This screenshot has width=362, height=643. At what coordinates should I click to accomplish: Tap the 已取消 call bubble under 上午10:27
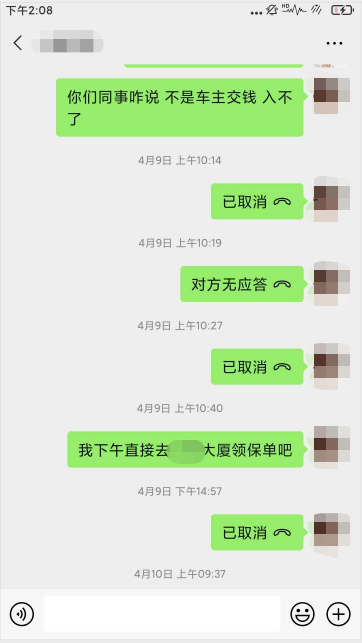click(x=257, y=367)
